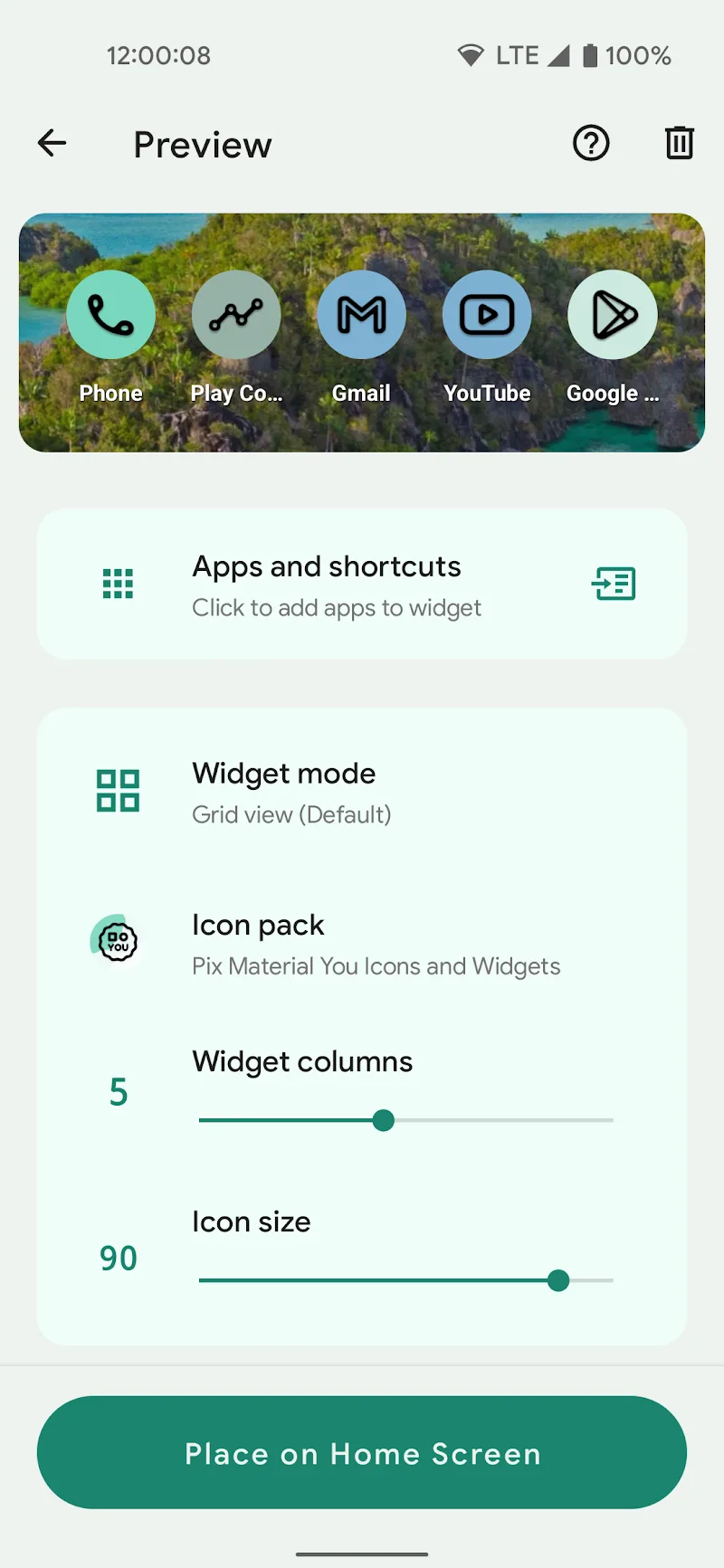Open the help question mark icon
Screen dimensions: 724x1568
591,143
